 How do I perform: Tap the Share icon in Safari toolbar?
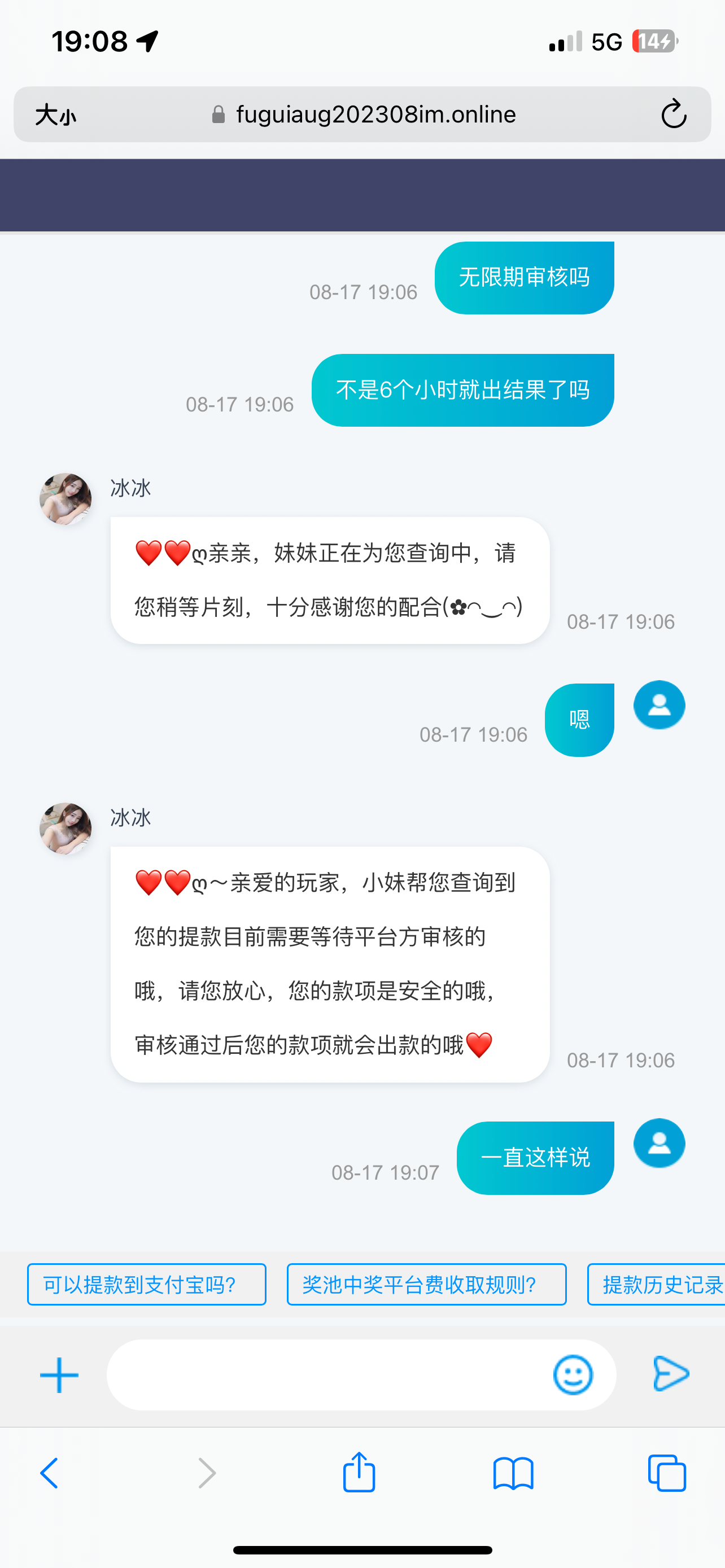[x=359, y=1474]
